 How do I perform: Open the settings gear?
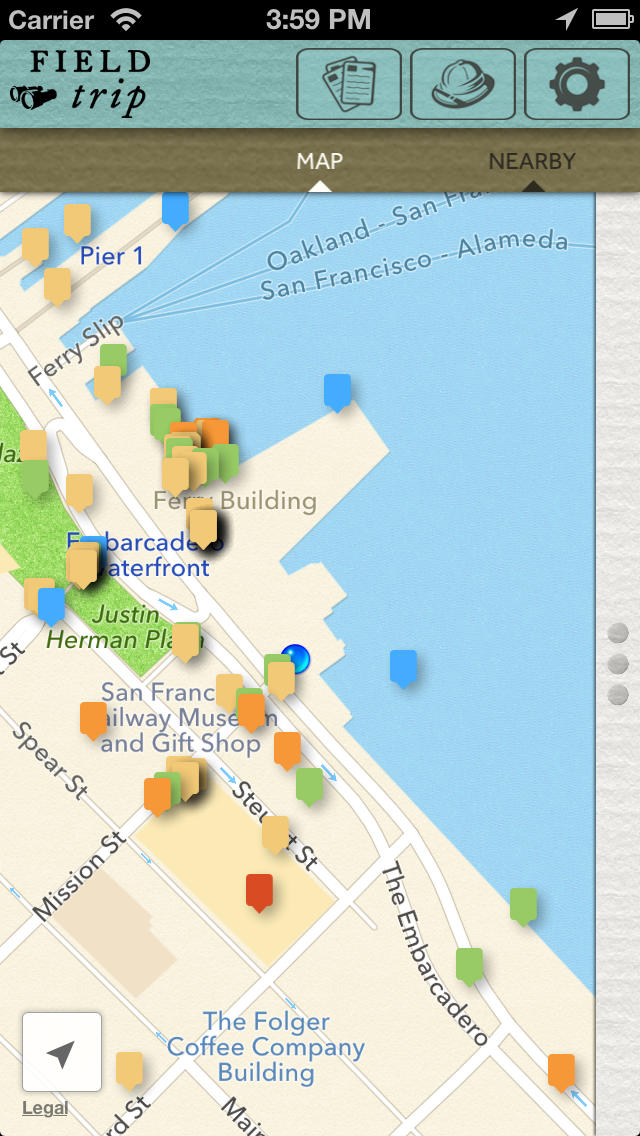[577, 85]
